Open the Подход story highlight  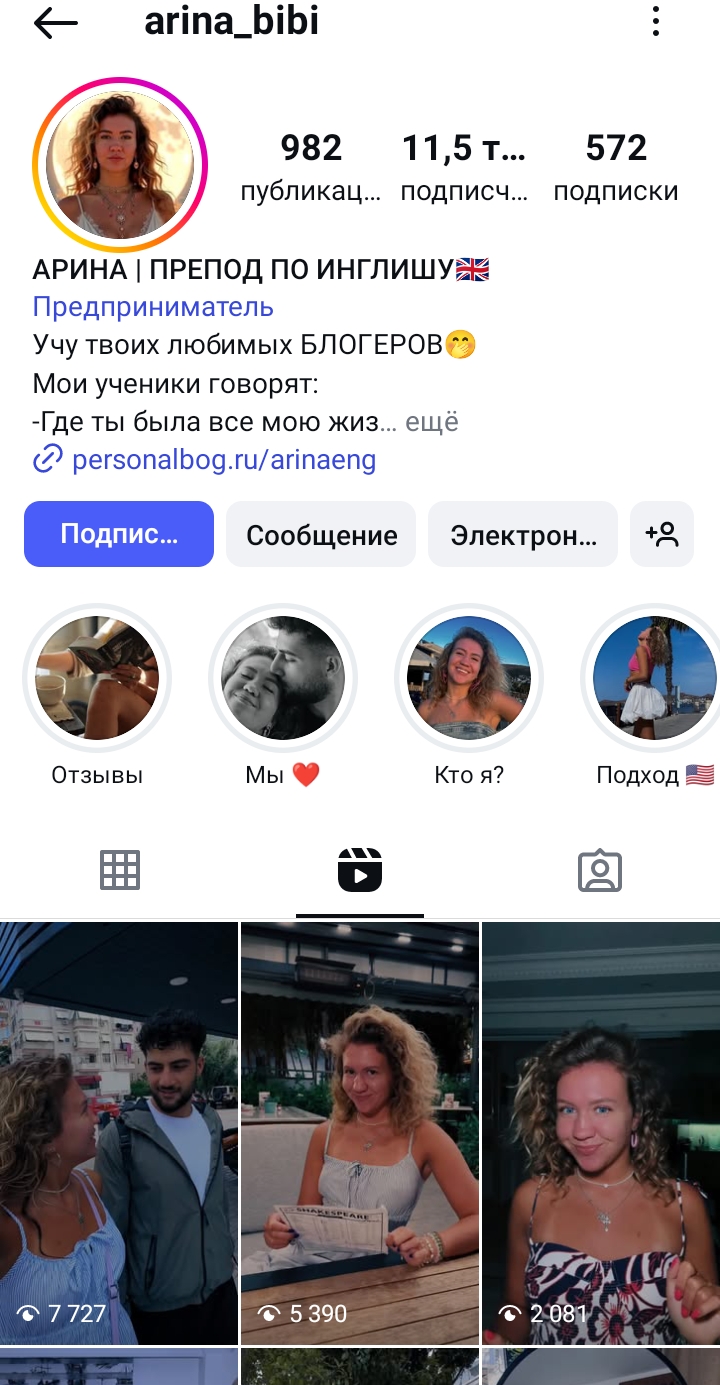click(x=654, y=678)
